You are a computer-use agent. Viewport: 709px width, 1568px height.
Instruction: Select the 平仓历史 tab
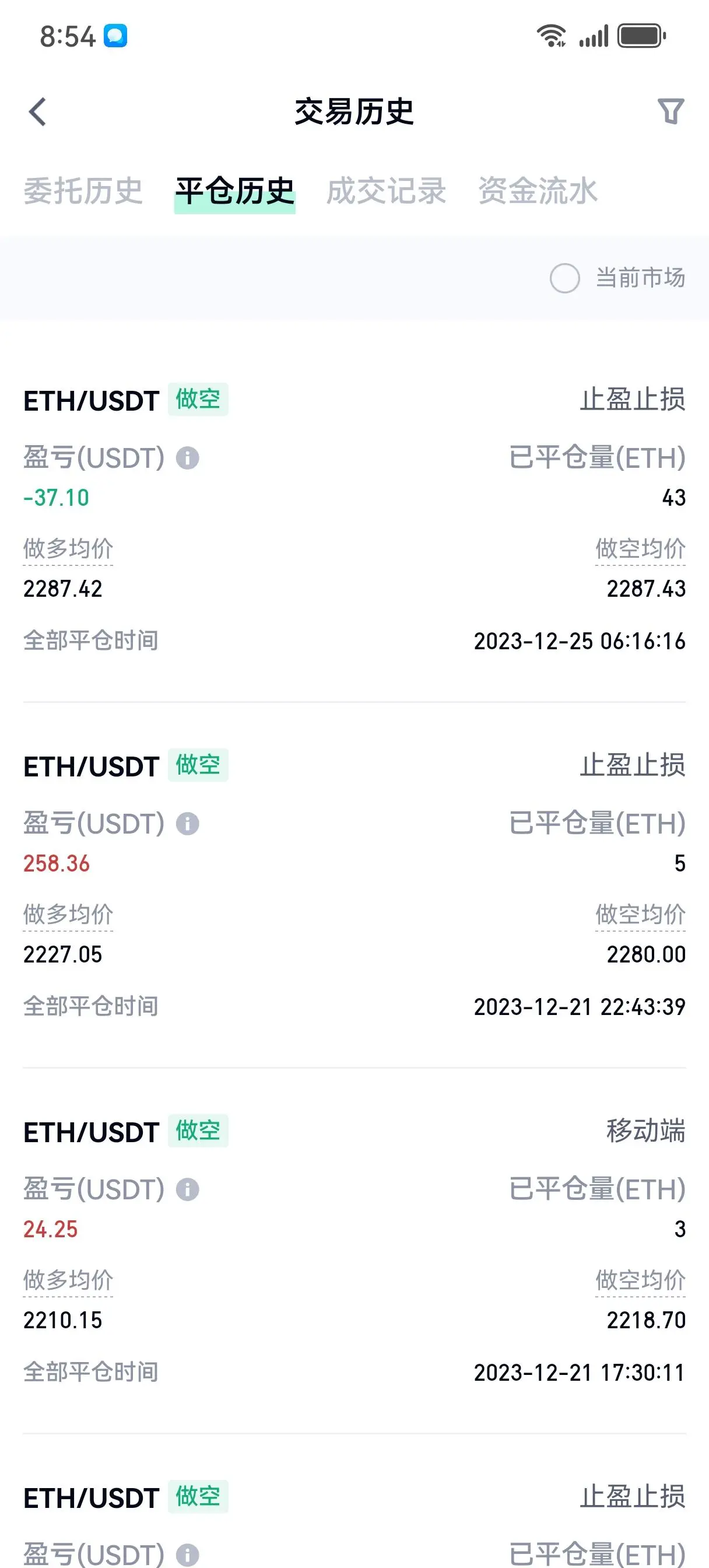234,191
